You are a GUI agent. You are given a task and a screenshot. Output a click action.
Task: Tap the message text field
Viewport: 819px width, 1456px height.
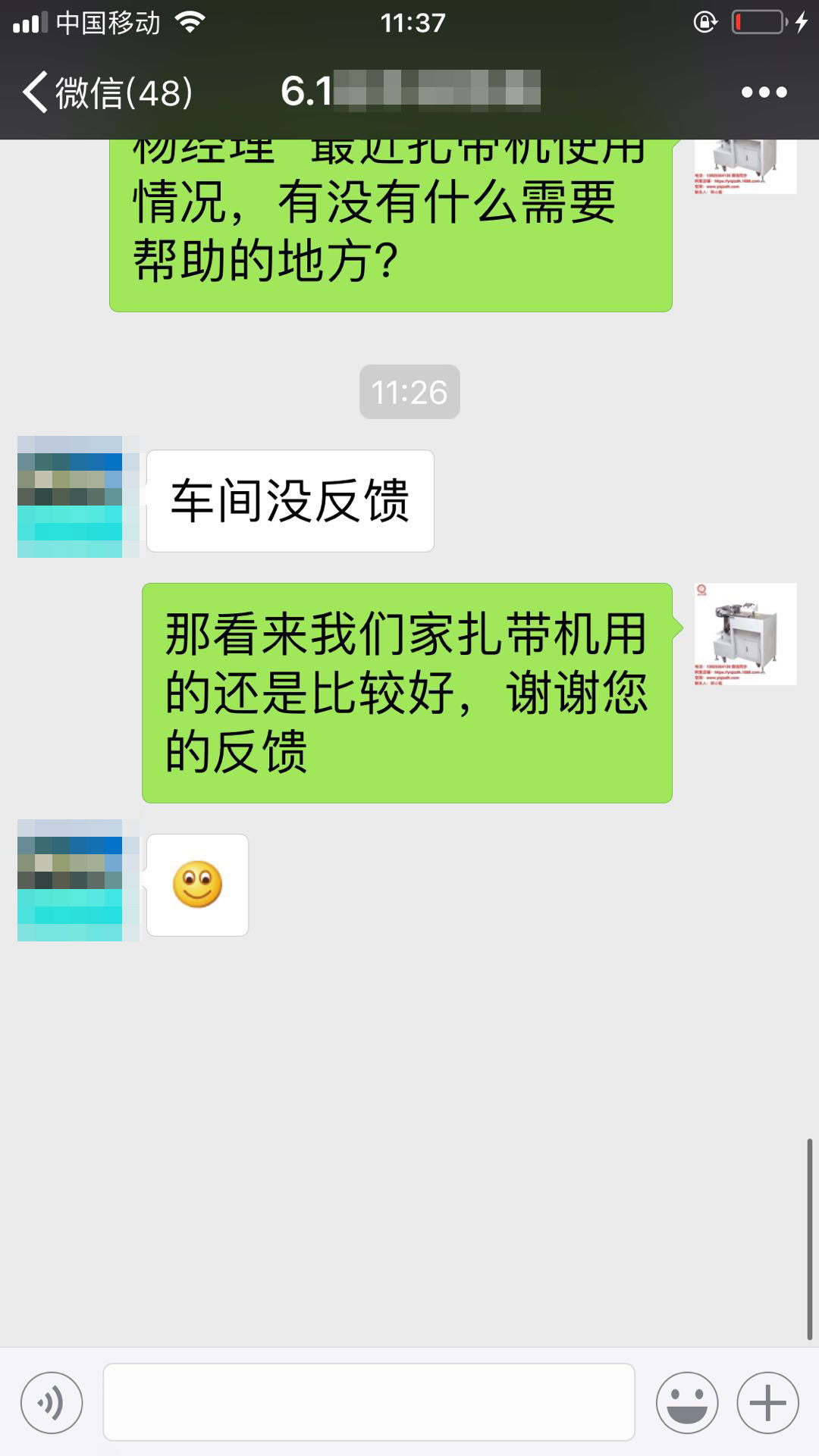[x=369, y=1402]
